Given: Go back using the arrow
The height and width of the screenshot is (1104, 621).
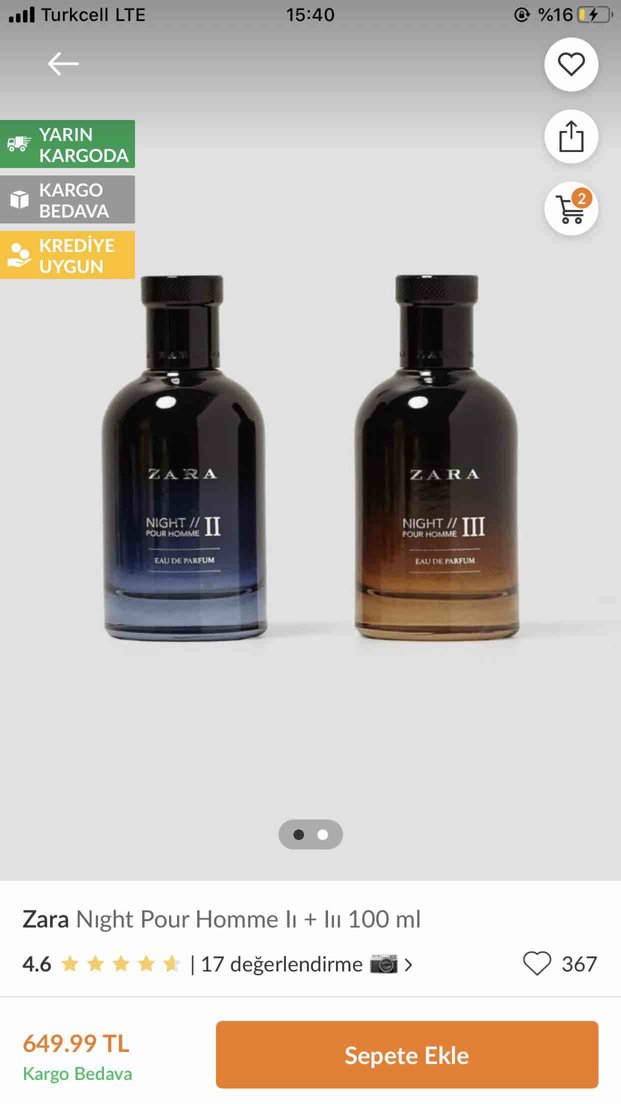Looking at the screenshot, I should coord(63,64).
